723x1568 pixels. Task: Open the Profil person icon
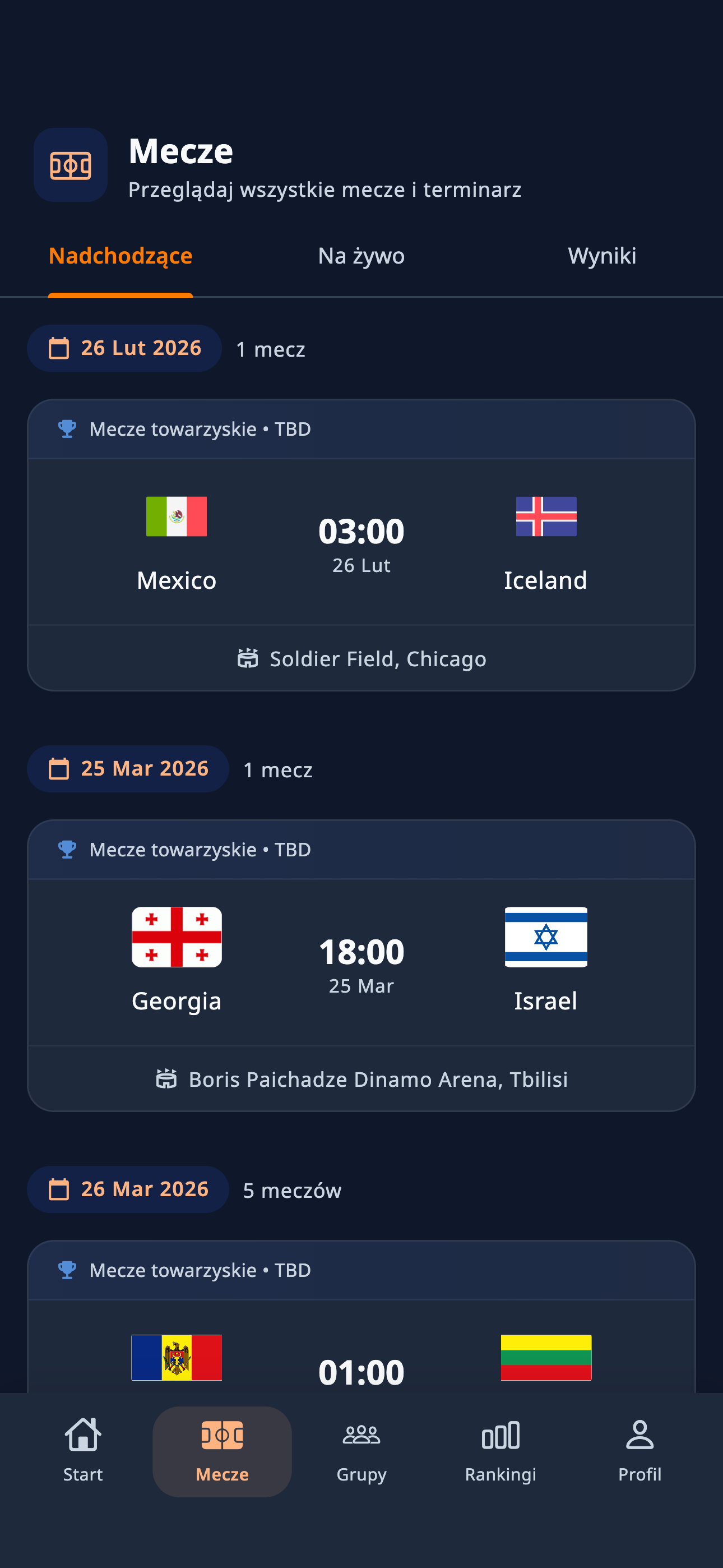point(639,1436)
